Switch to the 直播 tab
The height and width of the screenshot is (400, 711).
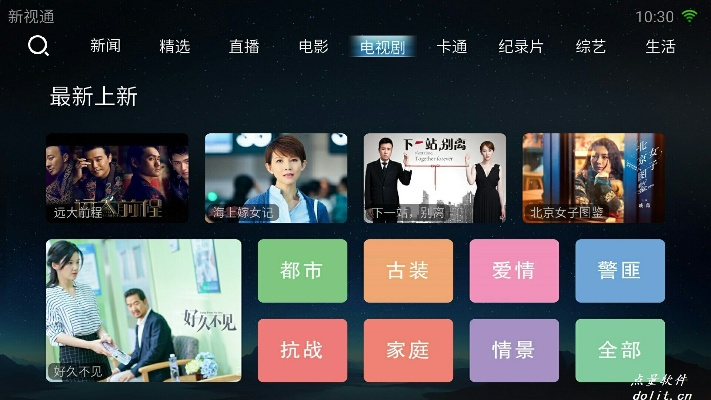tap(244, 46)
